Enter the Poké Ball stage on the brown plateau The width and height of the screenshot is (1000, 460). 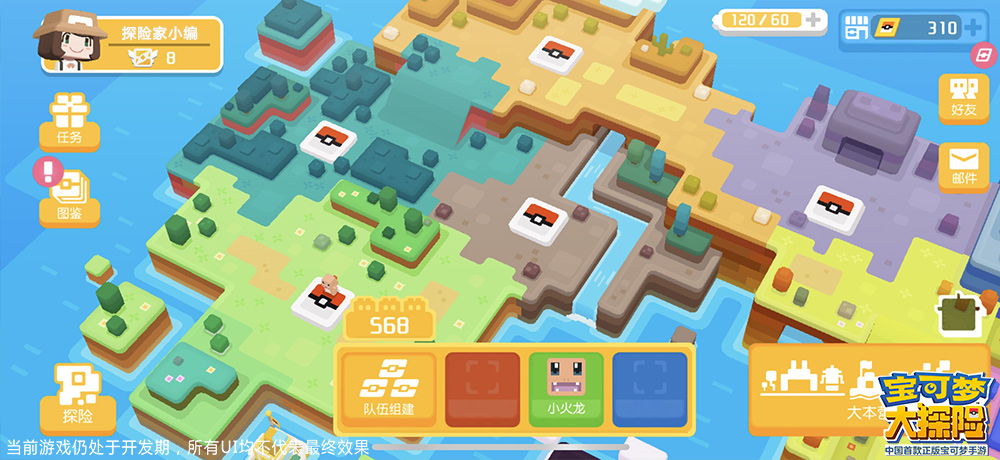[539, 216]
